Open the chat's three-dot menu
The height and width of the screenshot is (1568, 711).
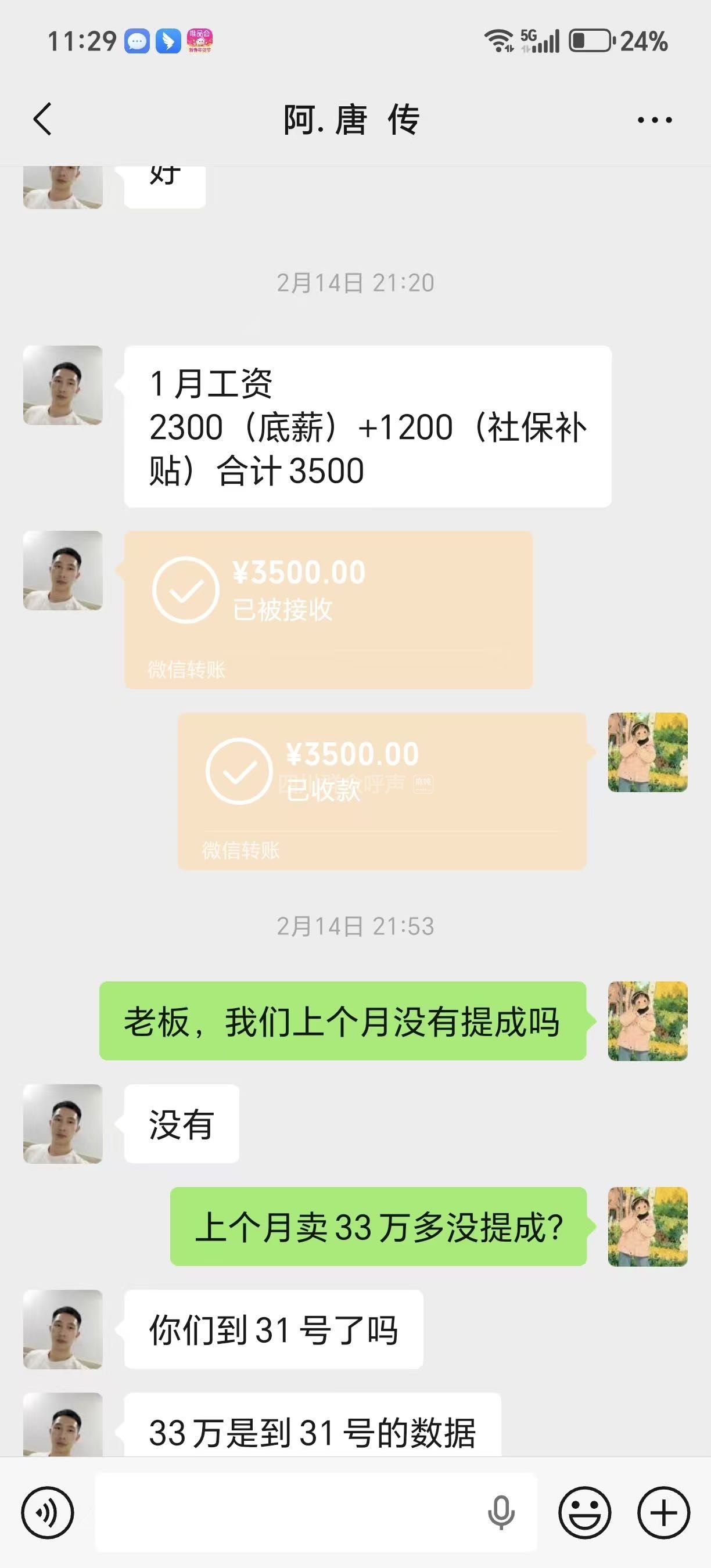click(655, 120)
